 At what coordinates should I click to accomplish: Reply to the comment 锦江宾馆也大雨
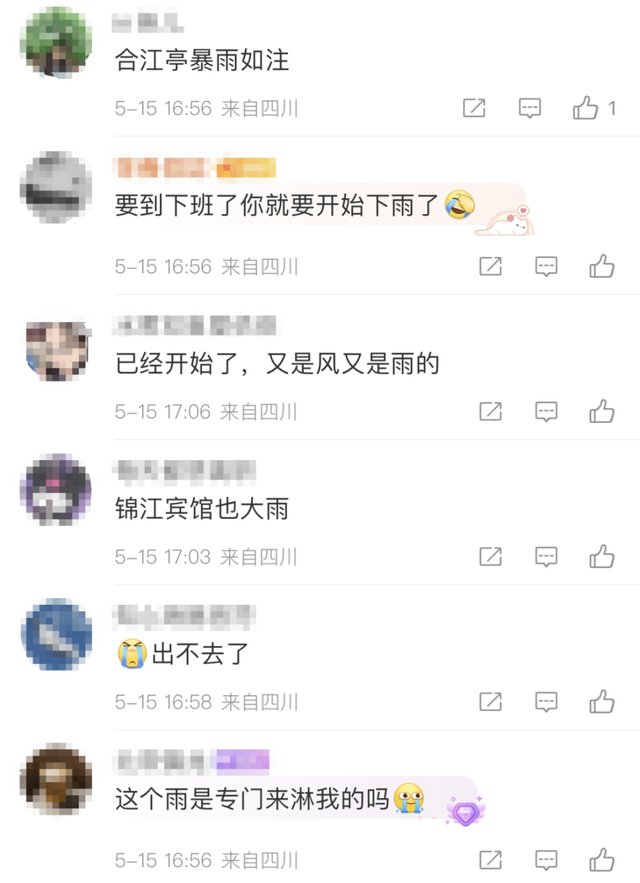pos(546,556)
